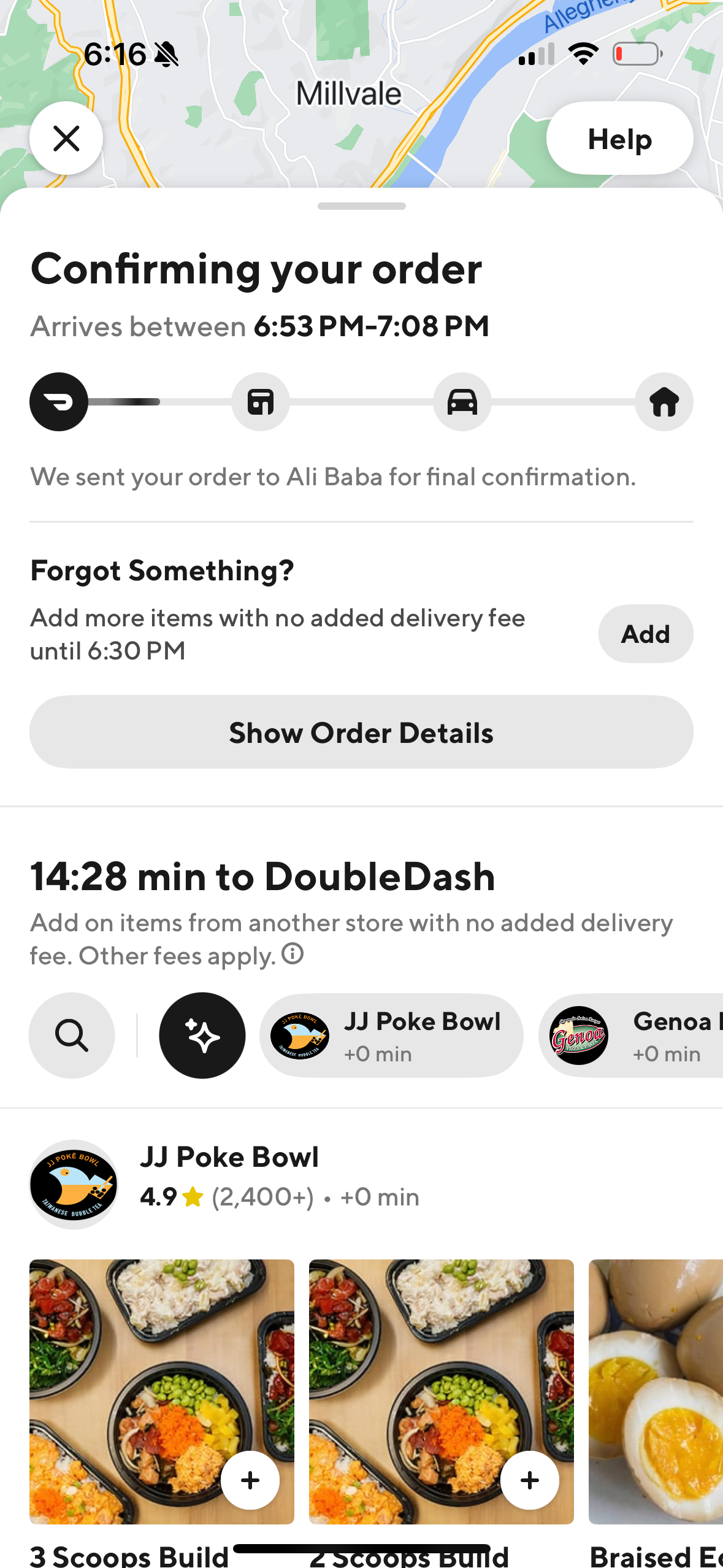Tap the car delivery icon on the tracker
Screen dimensions: 723x1568
click(462, 402)
